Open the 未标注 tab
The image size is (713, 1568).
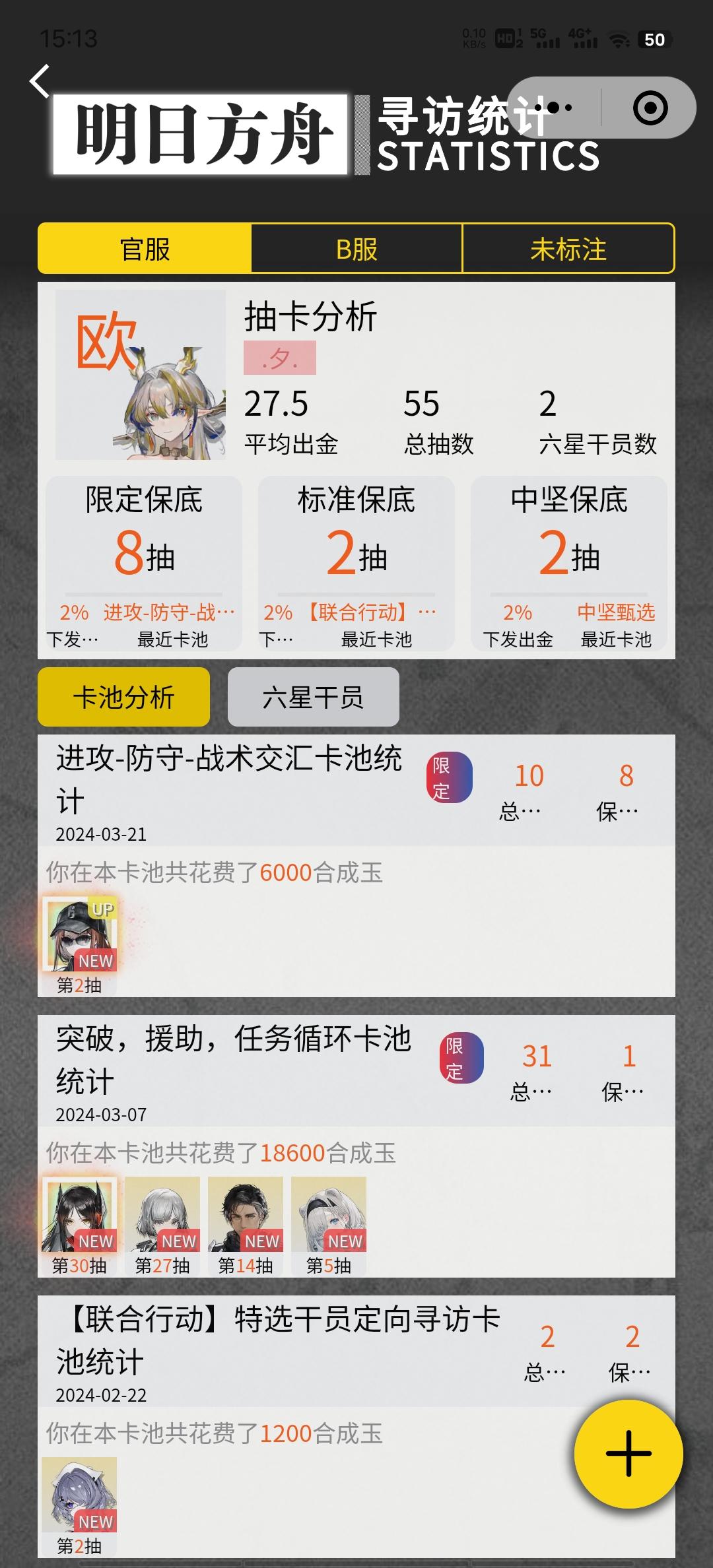[569, 249]
